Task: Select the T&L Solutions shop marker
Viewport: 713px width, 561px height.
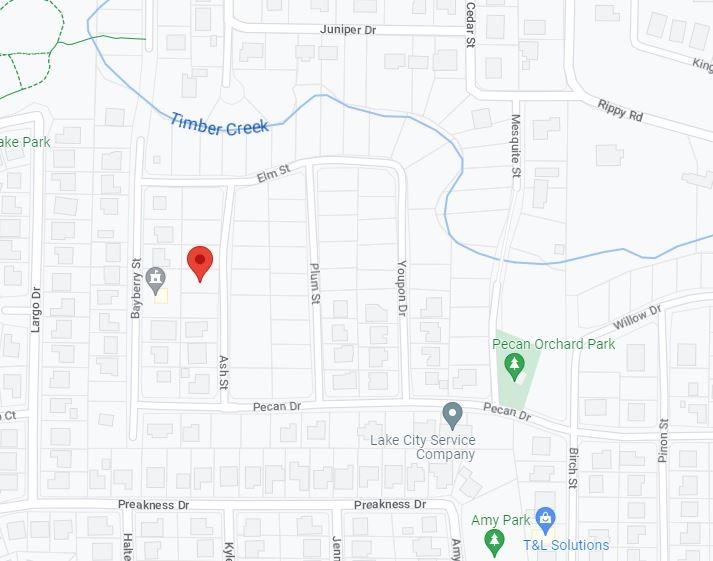Action: click(x=544, y=519)
